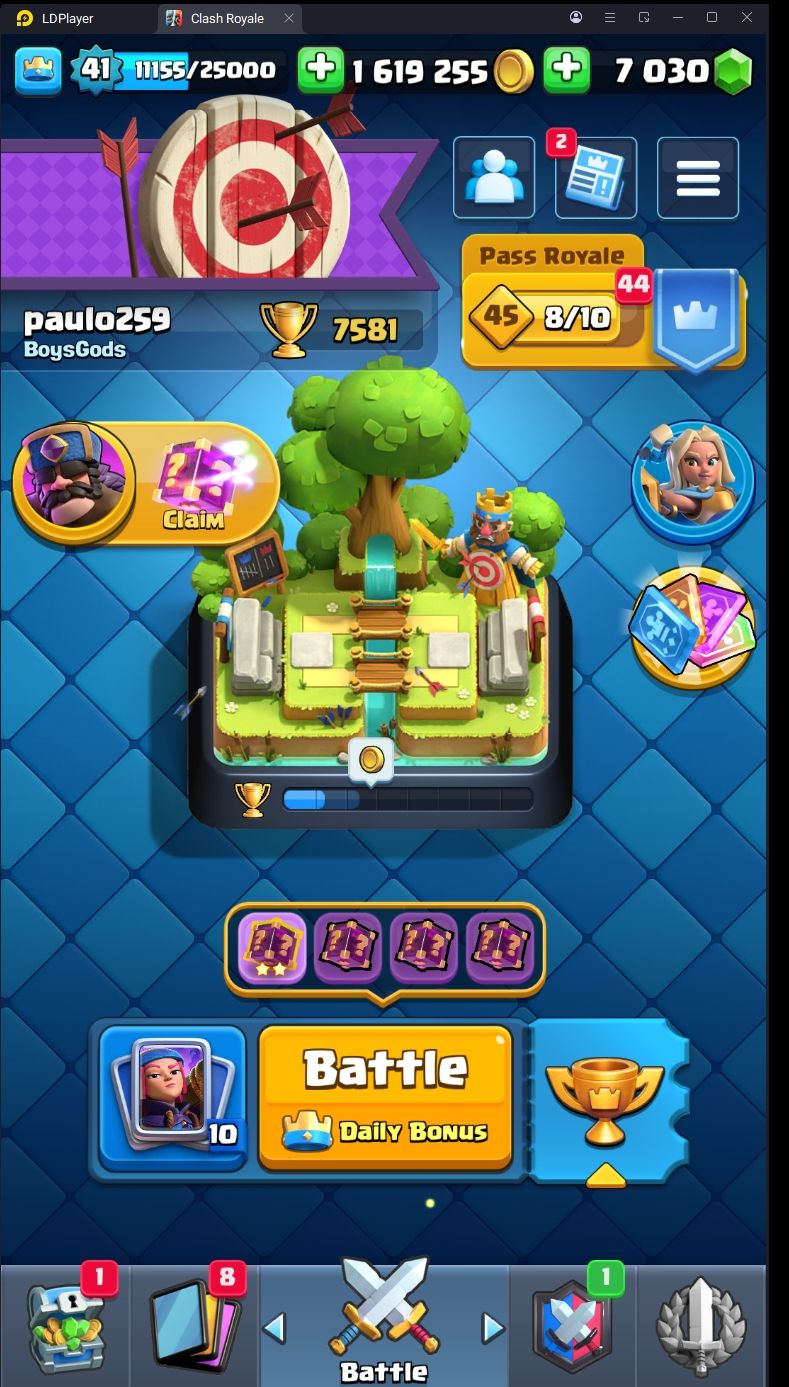Open the news feed icon

[596, 178]
